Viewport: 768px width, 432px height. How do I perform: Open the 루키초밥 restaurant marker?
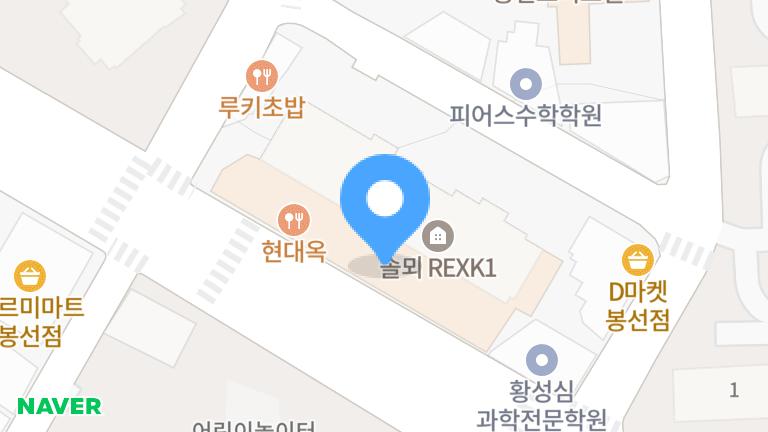point(262,75)
